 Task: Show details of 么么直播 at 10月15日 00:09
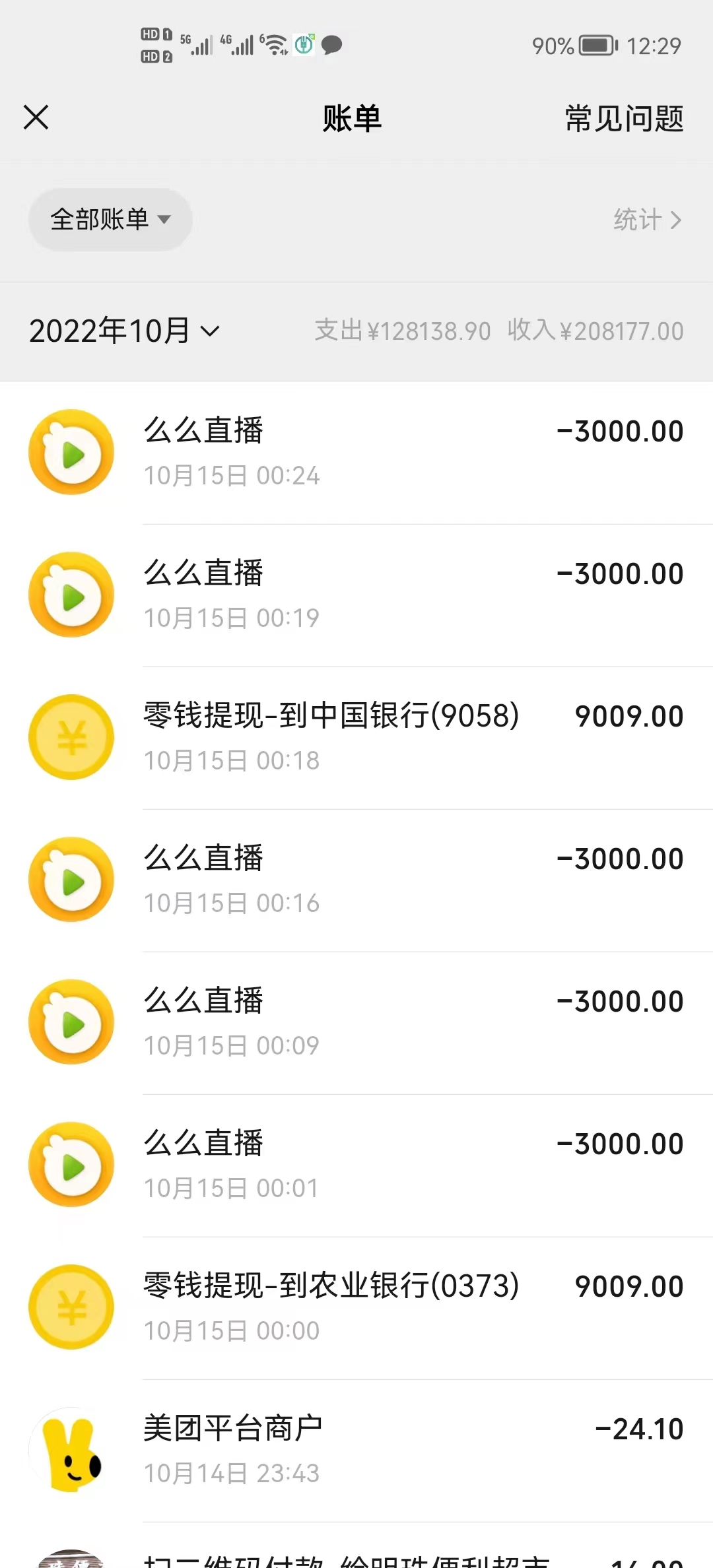(356, 1023)
